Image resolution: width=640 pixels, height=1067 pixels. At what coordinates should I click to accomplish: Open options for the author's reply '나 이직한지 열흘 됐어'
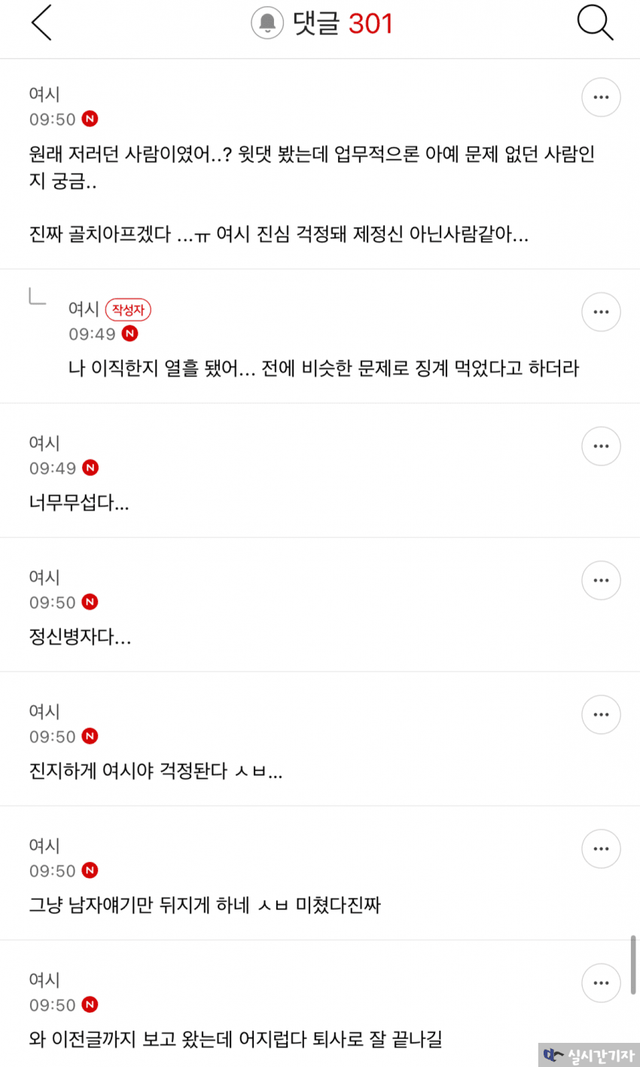pos(601,312)
